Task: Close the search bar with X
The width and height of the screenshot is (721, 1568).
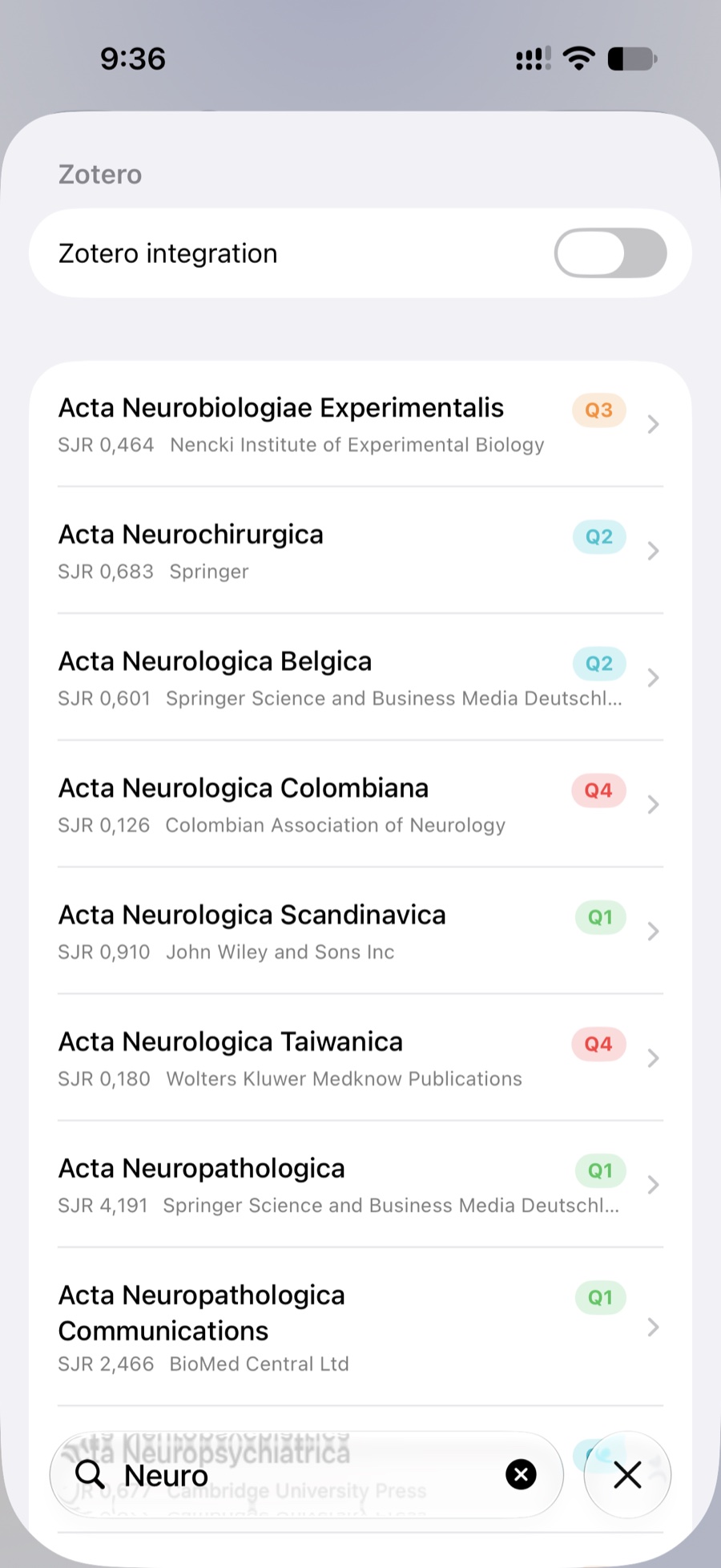Action: pos(627,1474)
